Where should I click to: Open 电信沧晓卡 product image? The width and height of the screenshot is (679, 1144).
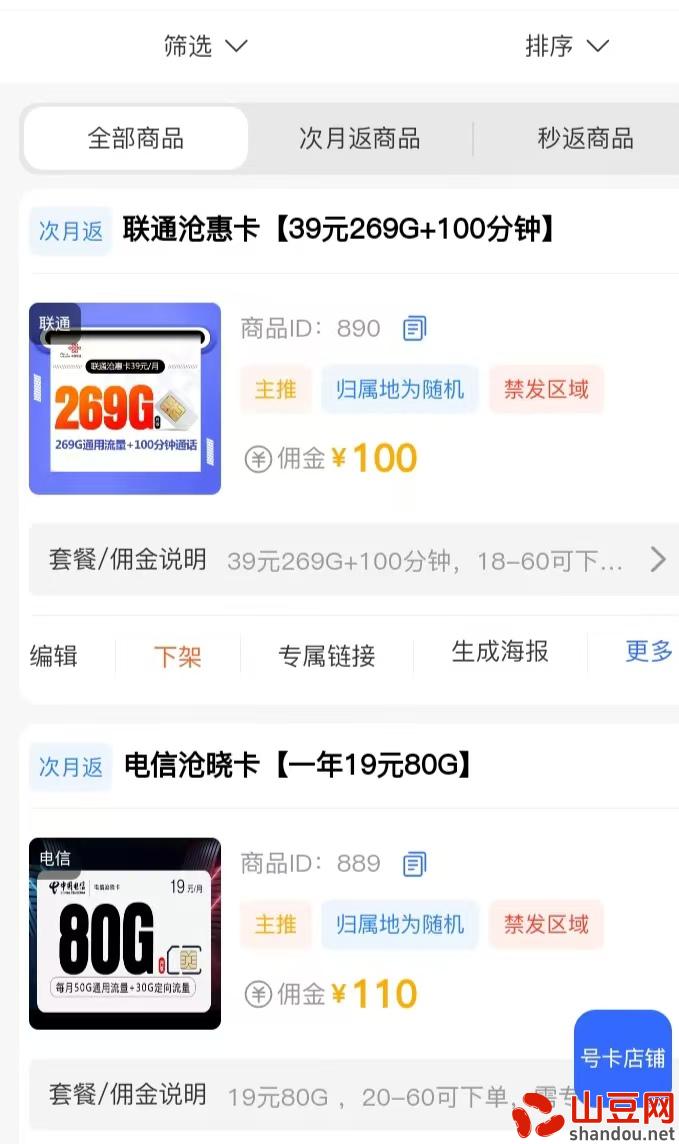tap(125, 933)
